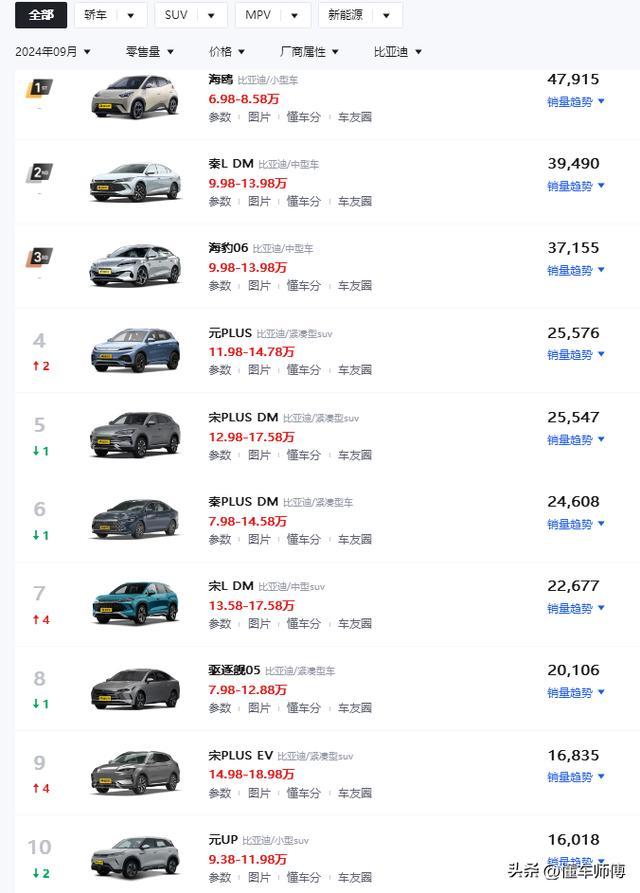Open 车友圈 for 秦PLUS DM
This screenshot has height=893, width=640.
354,539
